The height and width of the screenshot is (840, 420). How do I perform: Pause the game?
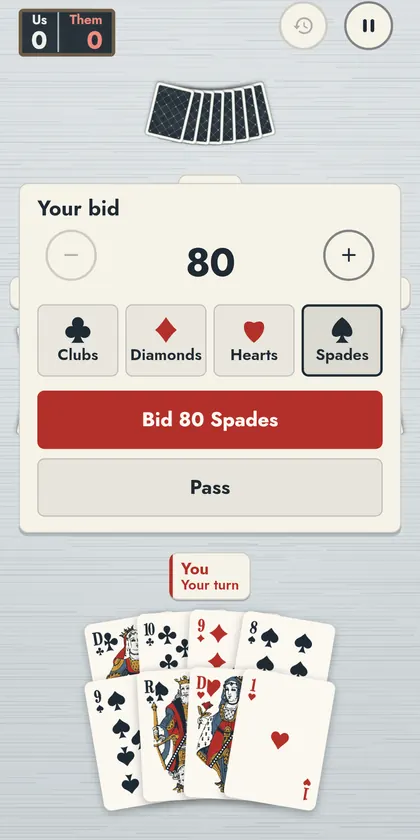pos(368,26)
